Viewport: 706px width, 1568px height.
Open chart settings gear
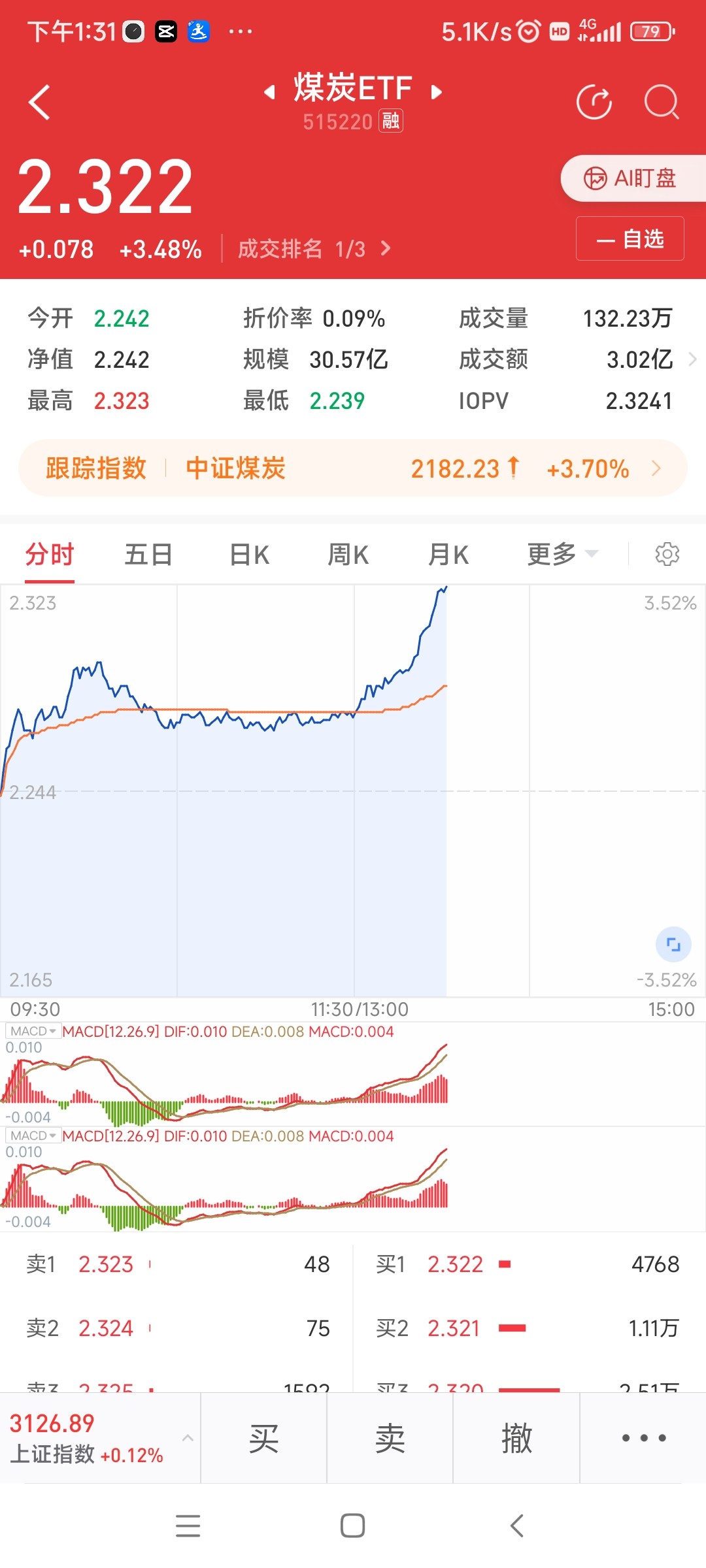[x=667, y=554]
